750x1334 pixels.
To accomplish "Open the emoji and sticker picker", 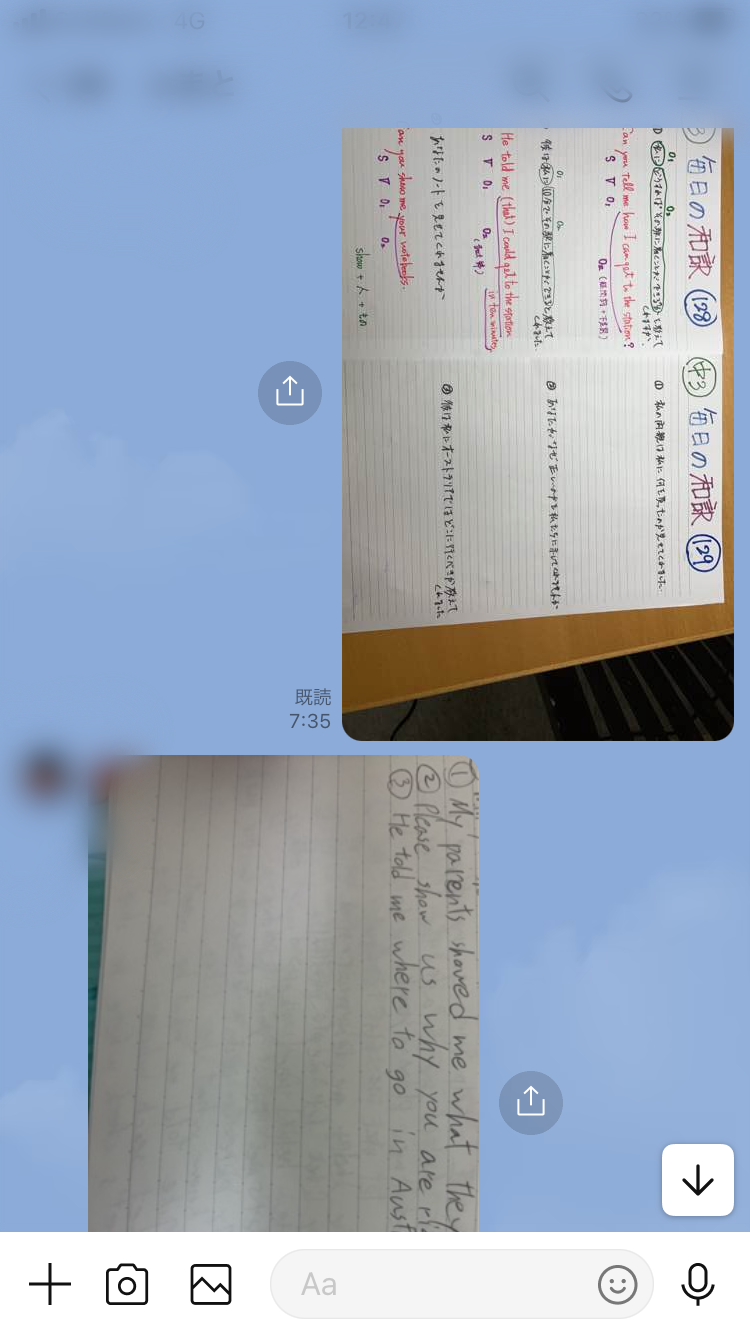I will (617, 1284).
